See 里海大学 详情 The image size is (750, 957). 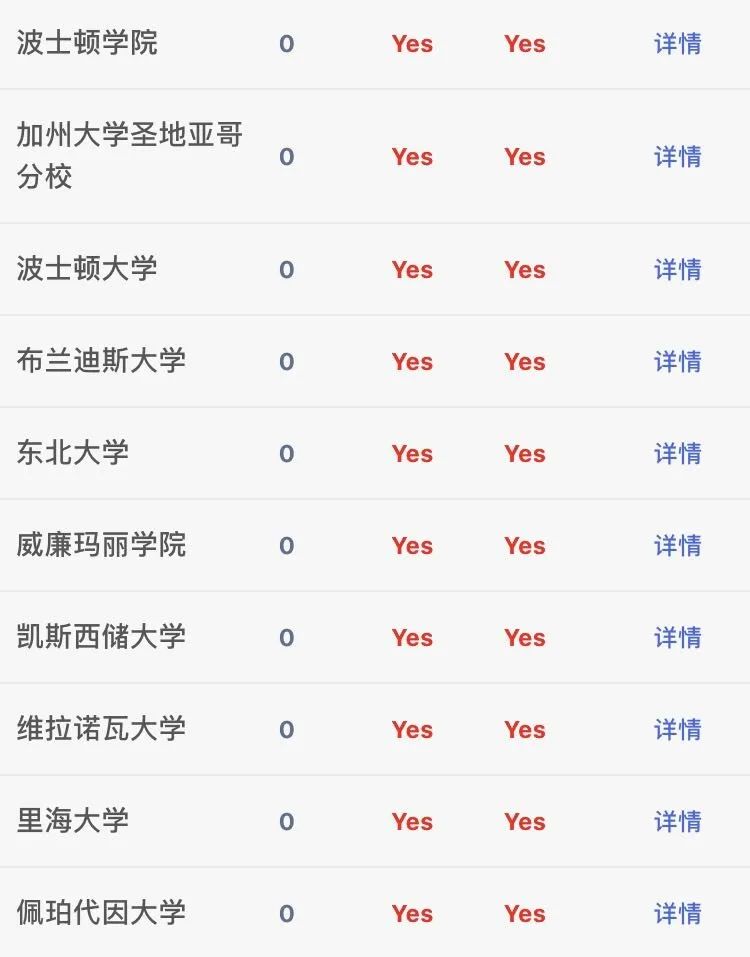(x=677, y=822)
